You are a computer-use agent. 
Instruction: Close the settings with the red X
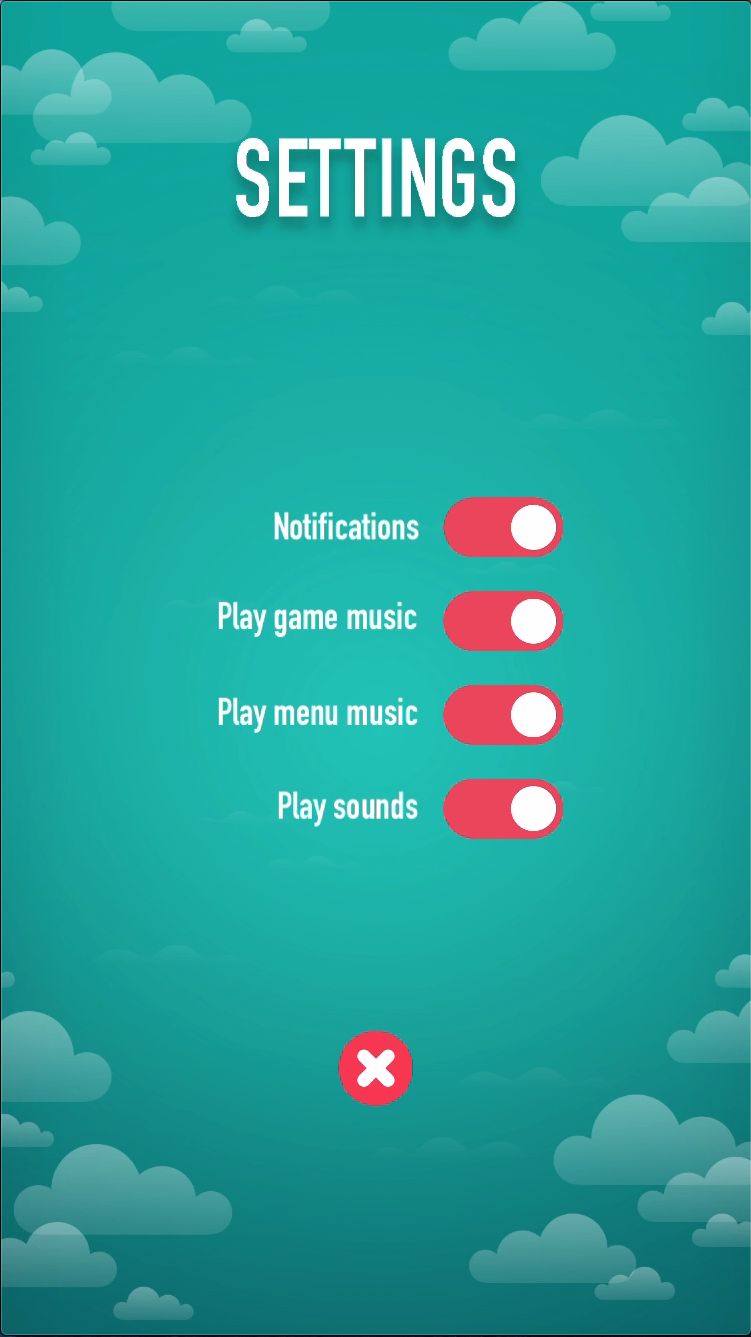376,1068
